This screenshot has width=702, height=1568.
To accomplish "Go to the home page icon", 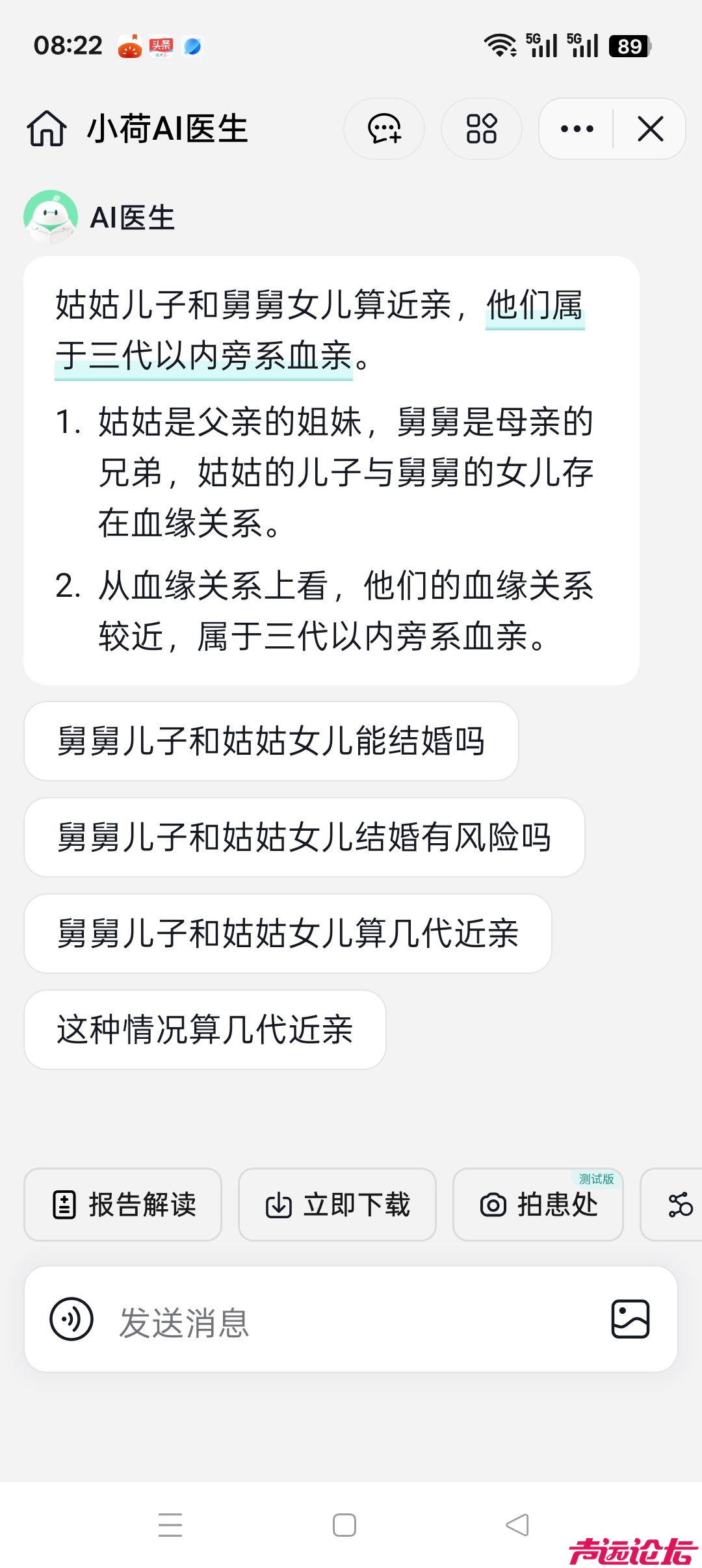I will click(x=46, y=128).
